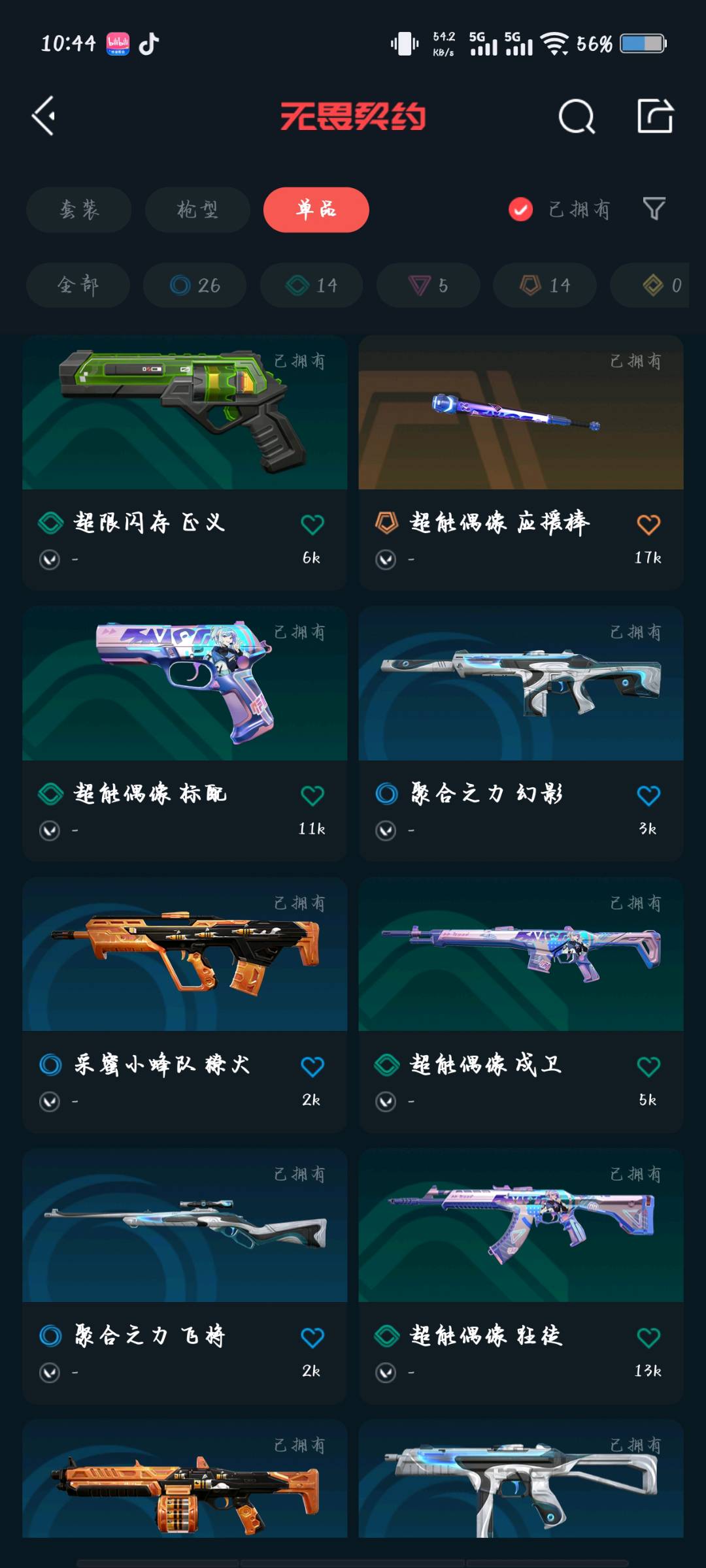The image size is (706, 1568).
Task: Open the search icon
Action: click(x=577, y=117)
